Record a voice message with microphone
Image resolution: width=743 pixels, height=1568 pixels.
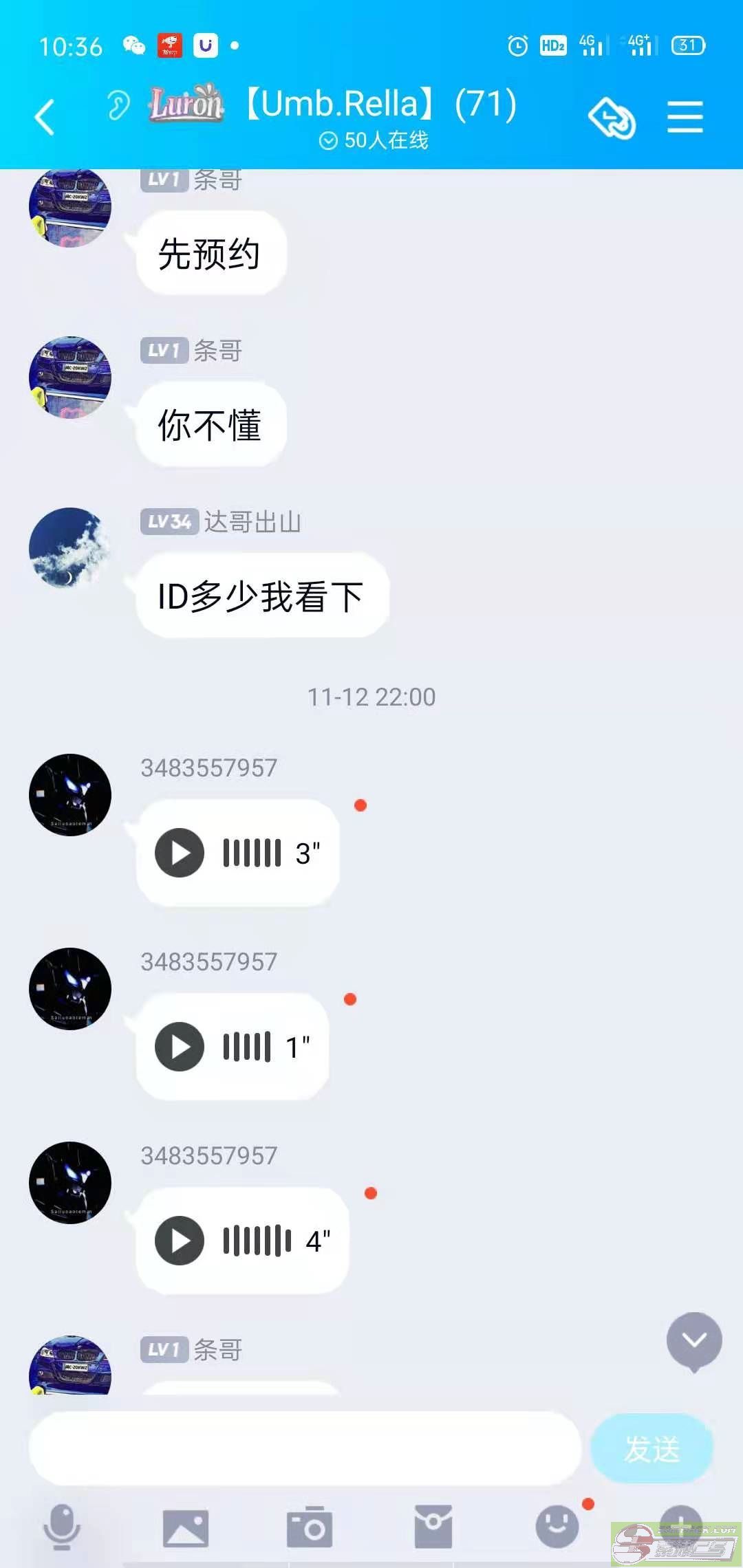point(62,1527)
